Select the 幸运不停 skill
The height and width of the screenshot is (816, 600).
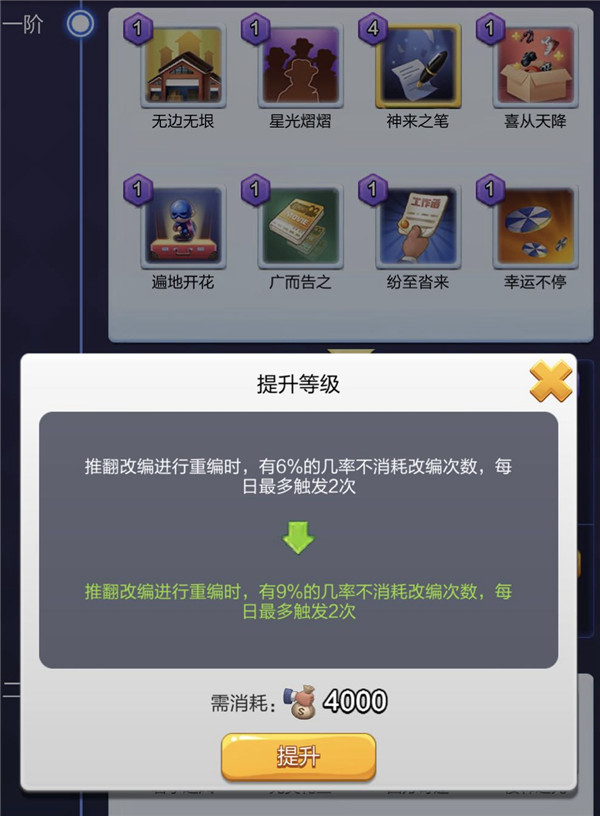click(535, 227)
